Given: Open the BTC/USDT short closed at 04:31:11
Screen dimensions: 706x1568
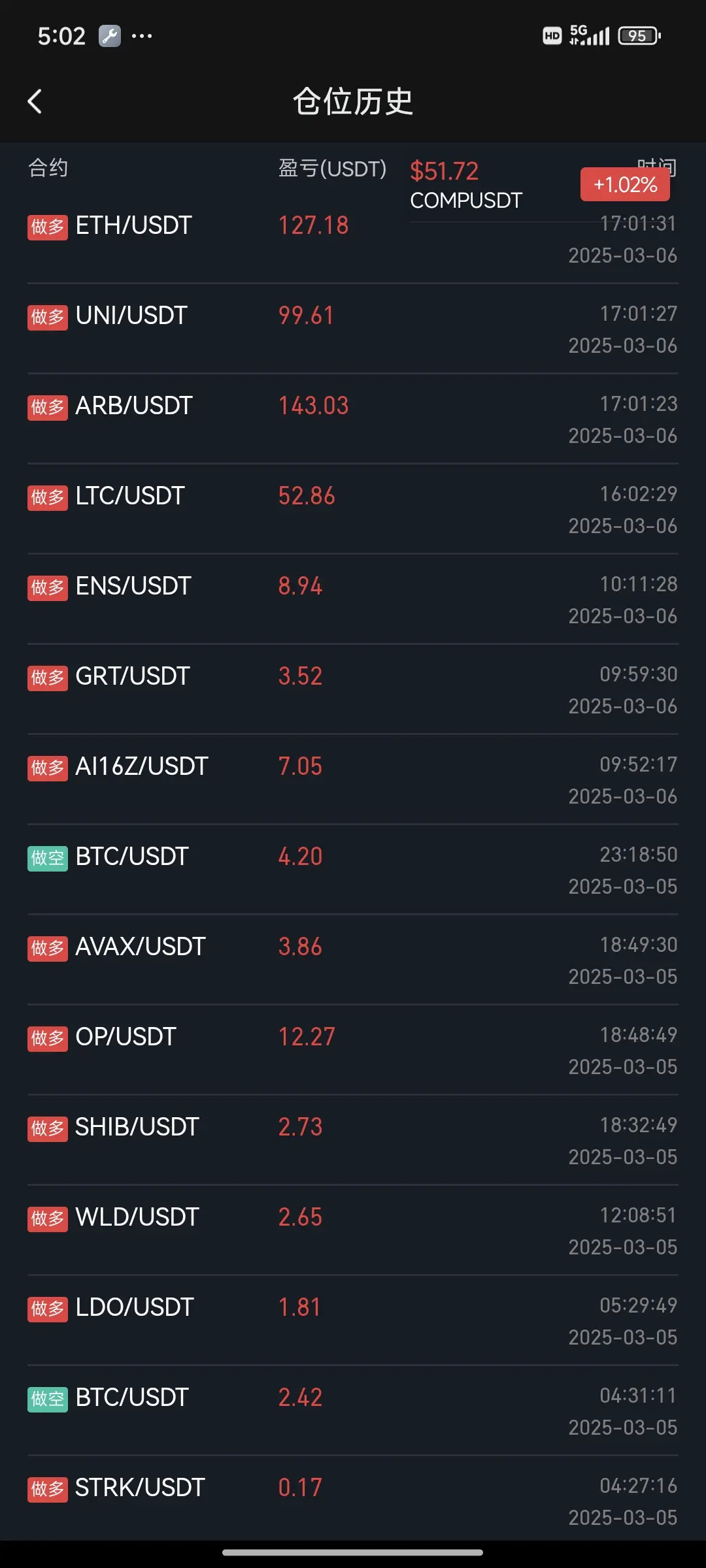Looking at the screenshot, I should [x=353, y=1411].
